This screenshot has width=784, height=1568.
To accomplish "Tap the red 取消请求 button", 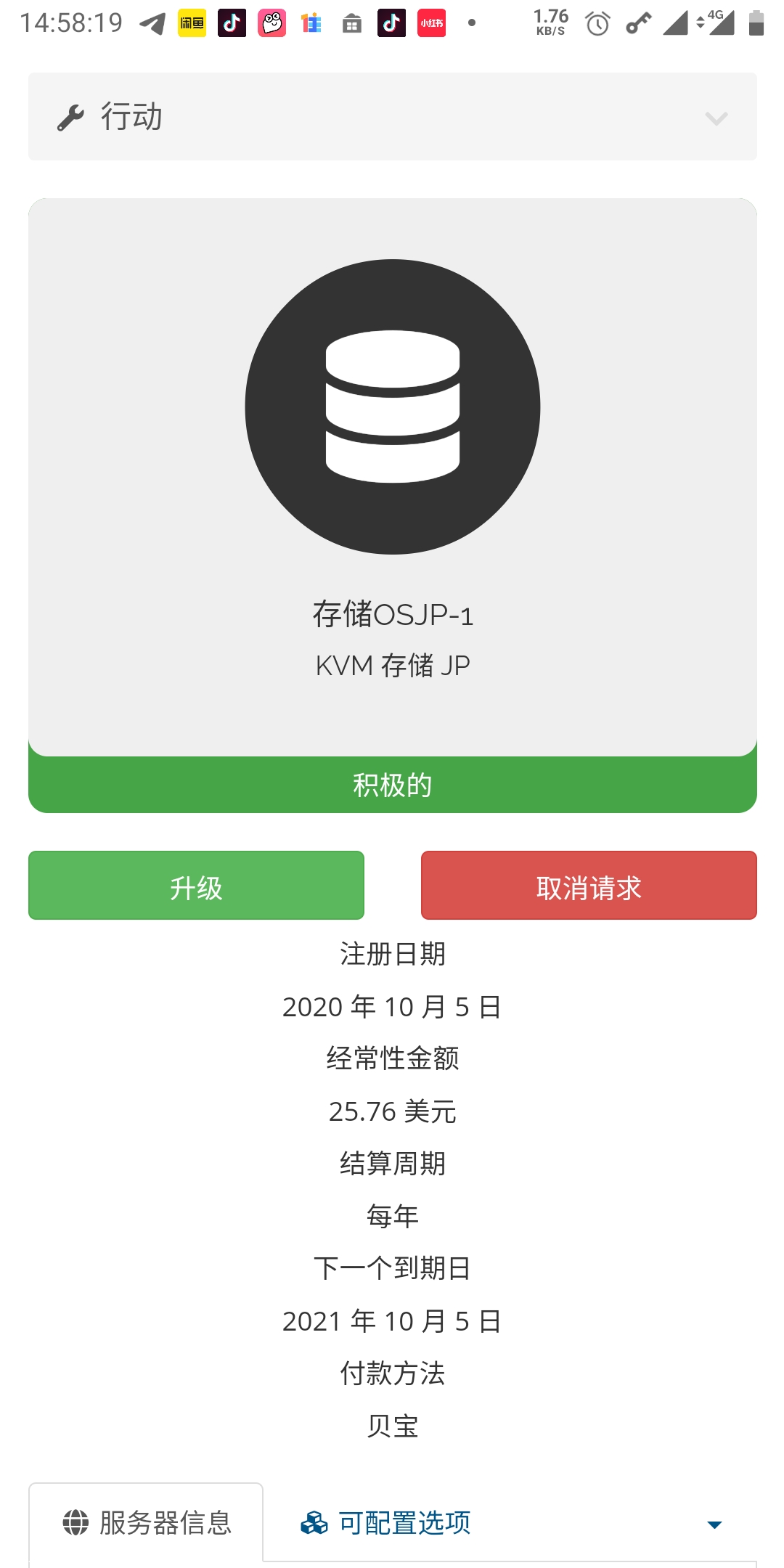I will point(589,886).
